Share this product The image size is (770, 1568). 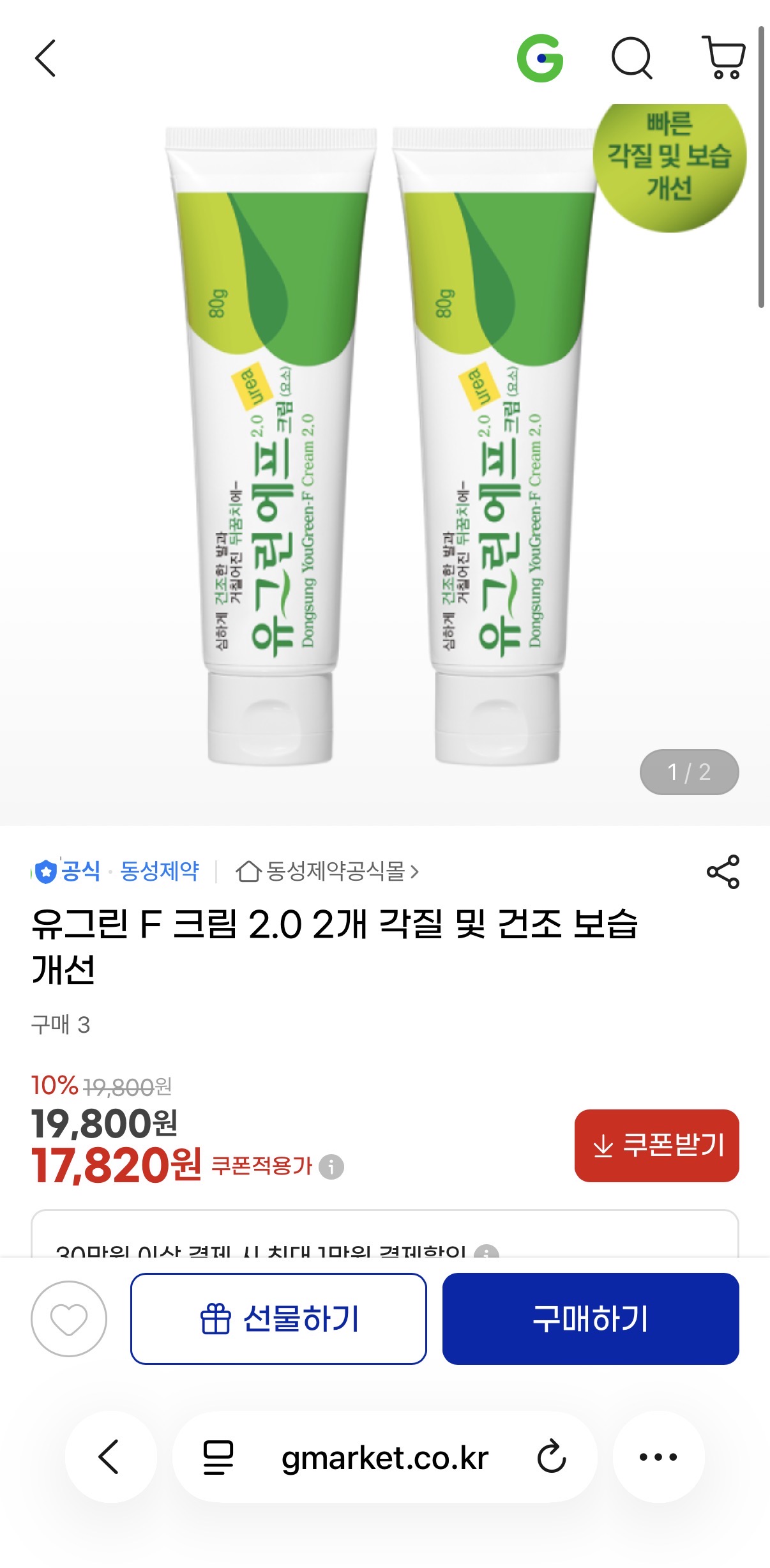pos(723,872)
